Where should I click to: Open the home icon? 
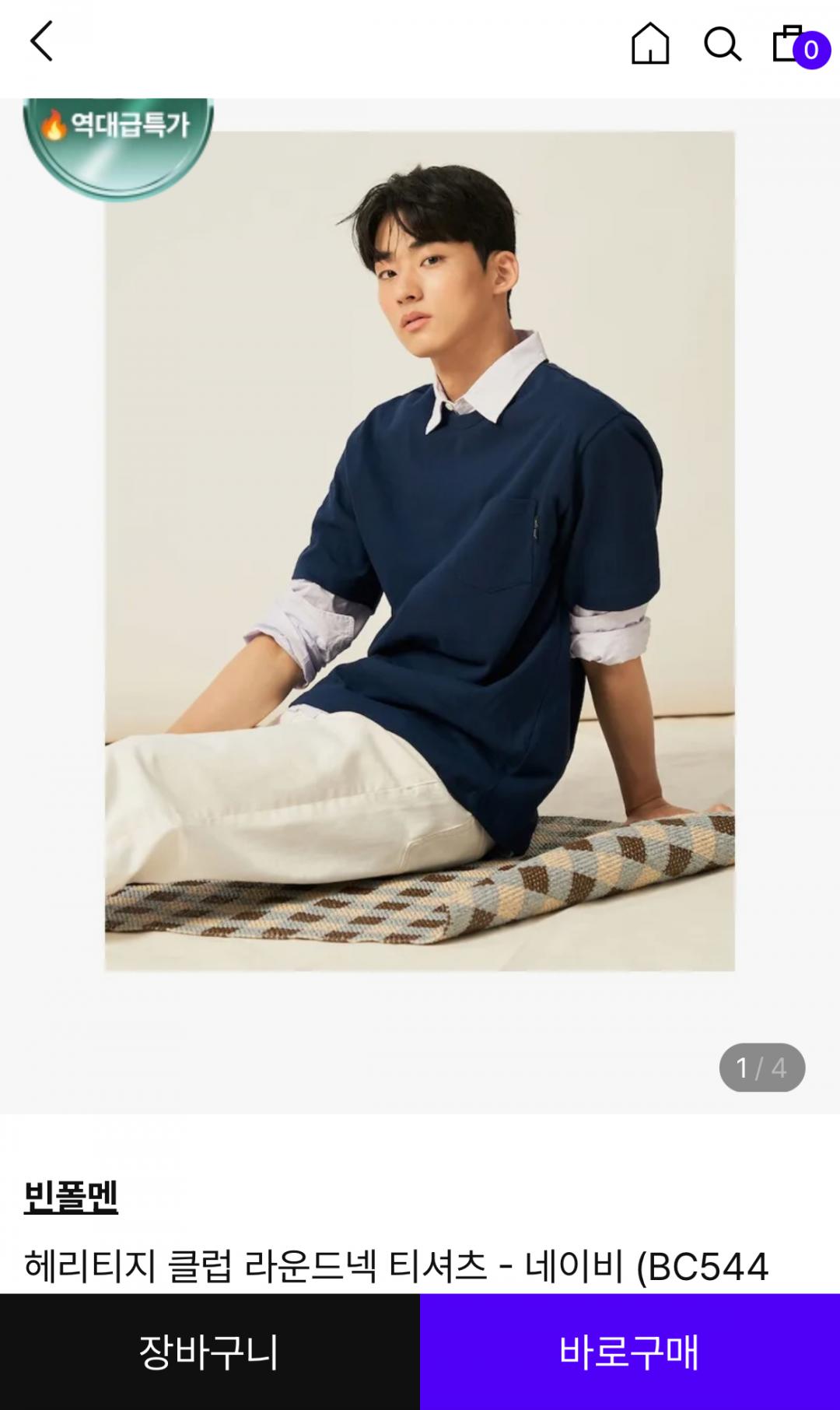tap(649, 44)
